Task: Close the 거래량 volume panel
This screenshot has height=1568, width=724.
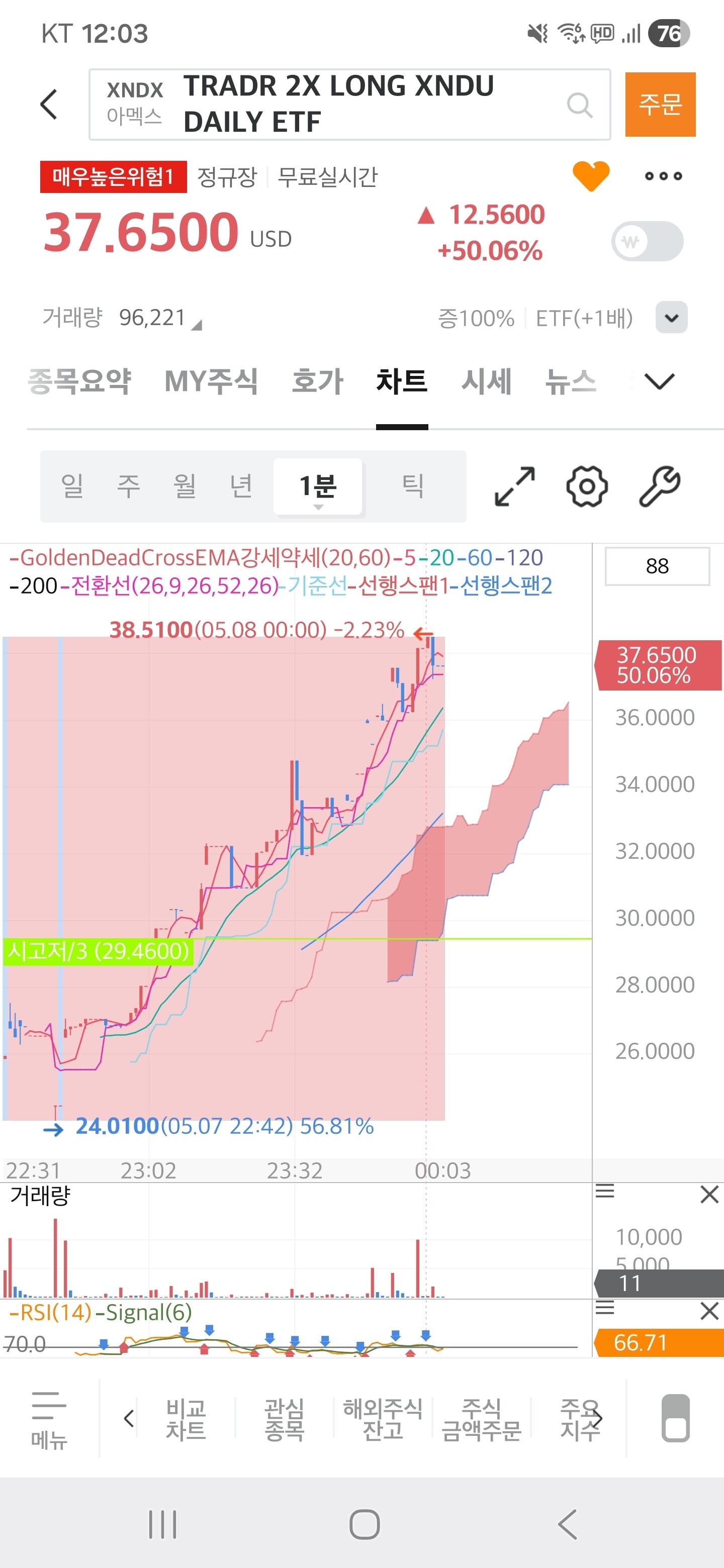Action: pos(709,1194)
